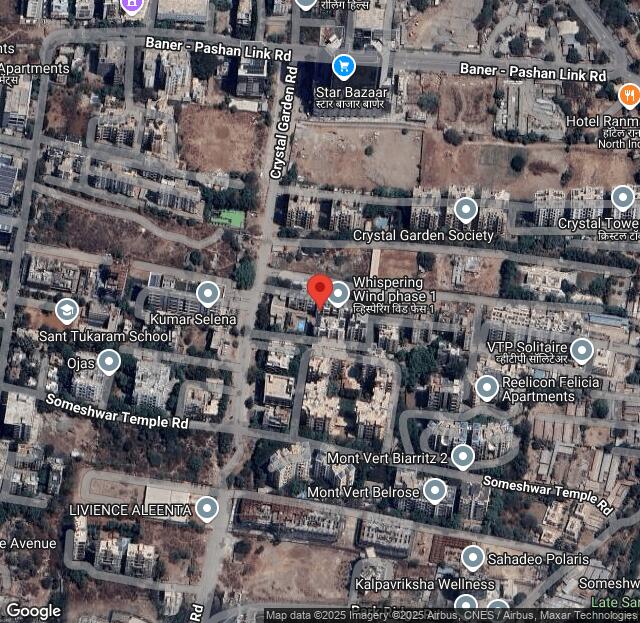Screen dimensions: 640x623
Task: Select the Kumar Selena place marker
Action: pos(208,293)
